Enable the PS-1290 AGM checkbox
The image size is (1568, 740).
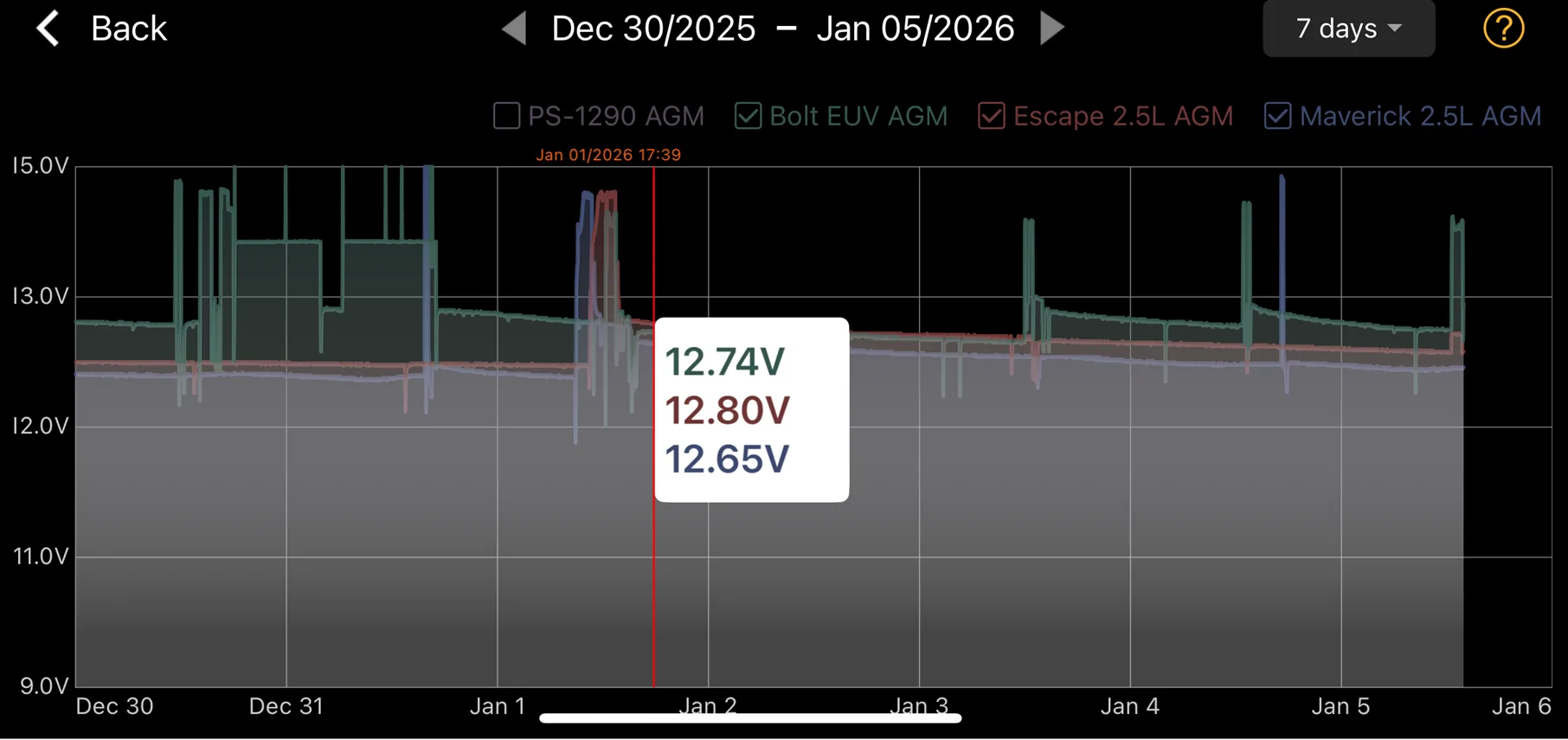coord(507,116)
